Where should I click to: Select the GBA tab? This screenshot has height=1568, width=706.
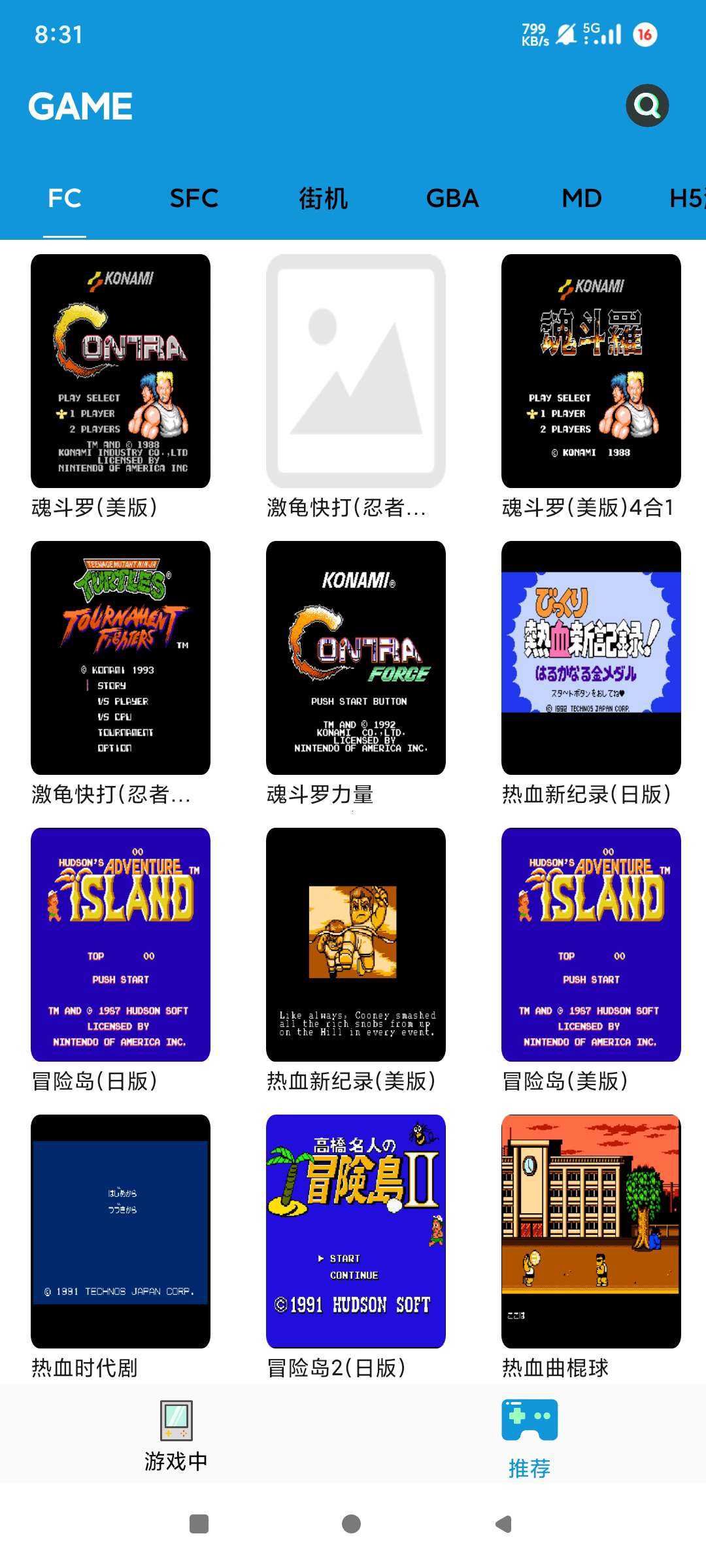click(x=452, y=198)
